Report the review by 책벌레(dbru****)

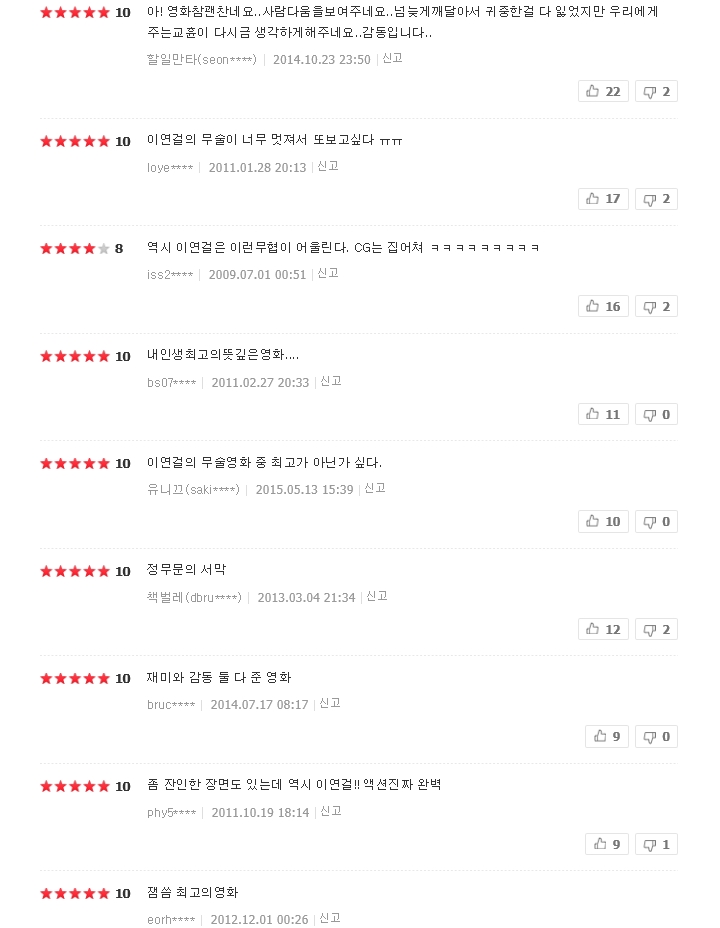pyautogui.click(x=377, y=596)
